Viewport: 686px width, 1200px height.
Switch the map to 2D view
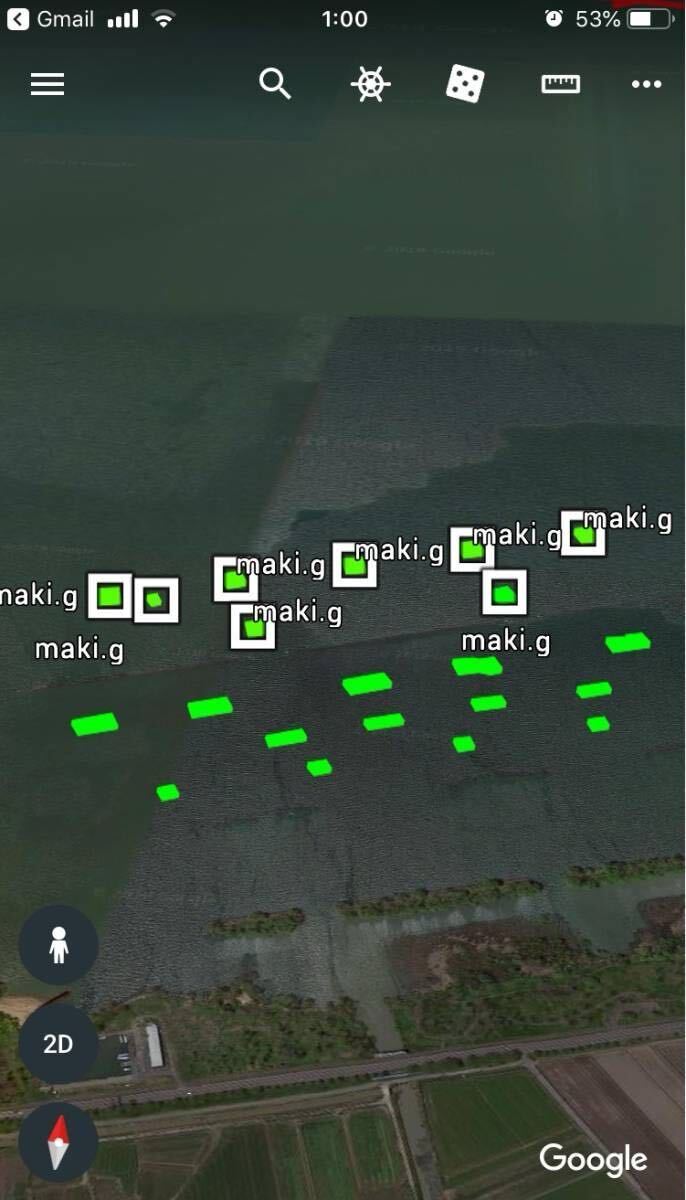pyautogui.click(x=58, y=1044)
